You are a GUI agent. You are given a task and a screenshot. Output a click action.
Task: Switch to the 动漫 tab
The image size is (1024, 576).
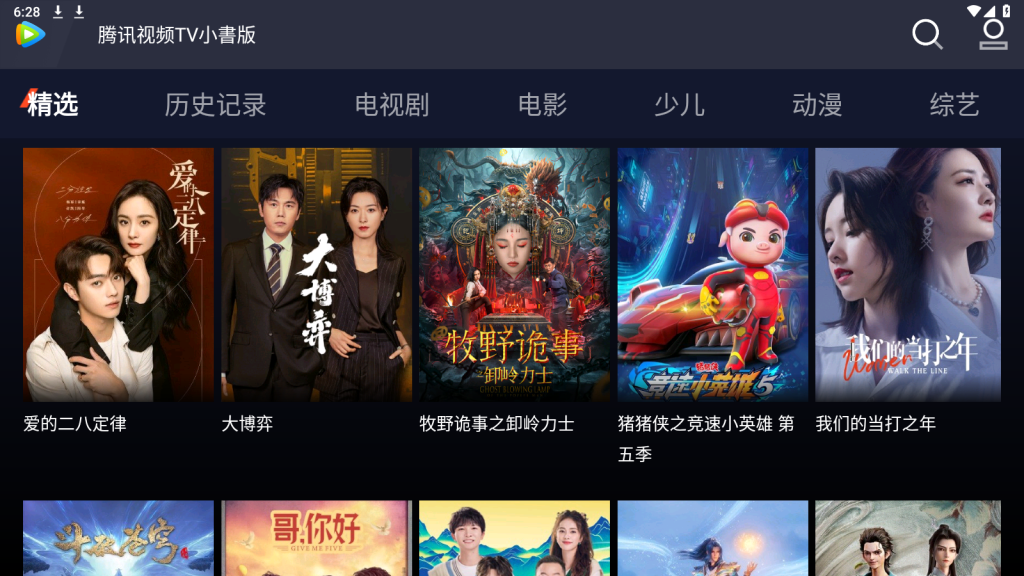point(816,104)
